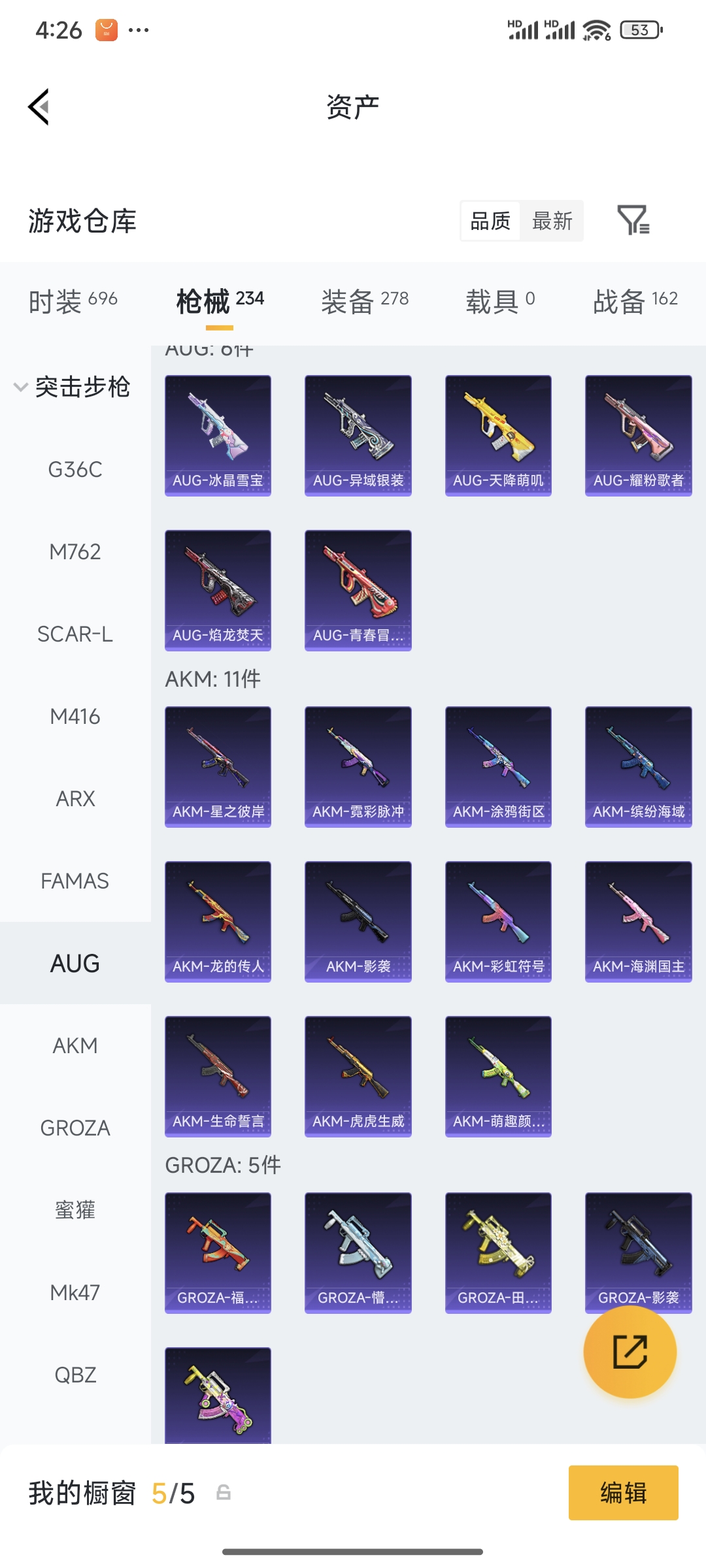
Task: Tap the 编辑 button for 我的橱窗
Action: [623, 1493]
